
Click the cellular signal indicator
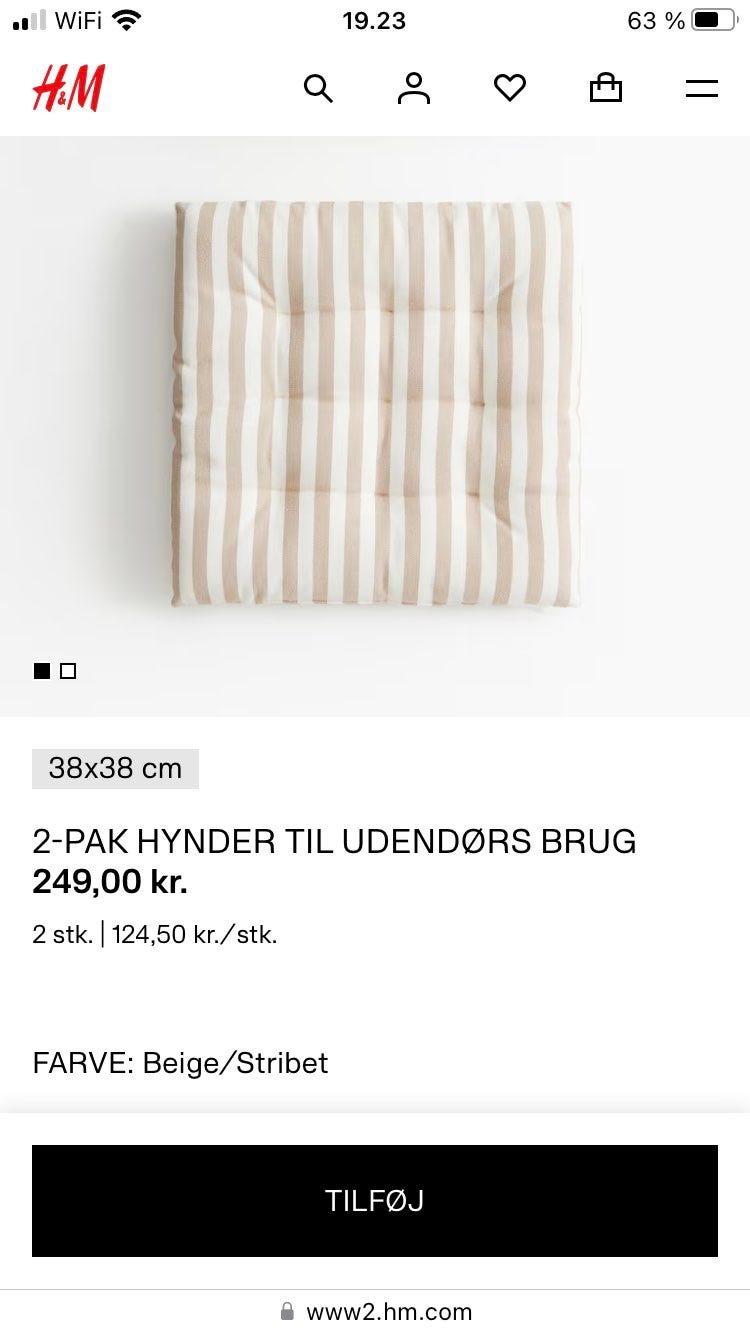pos(25,19)
